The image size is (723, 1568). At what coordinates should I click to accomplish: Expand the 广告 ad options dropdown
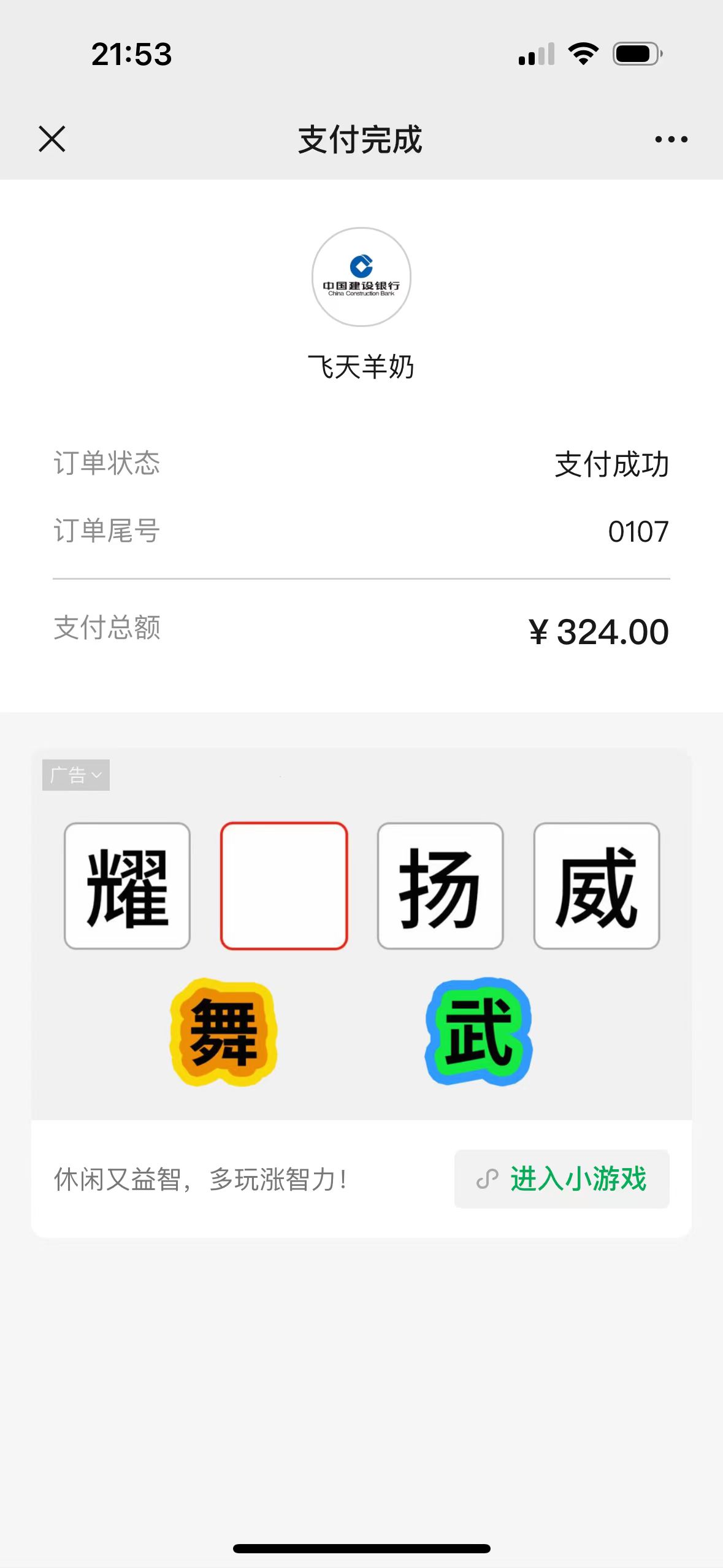pos(76,775)
